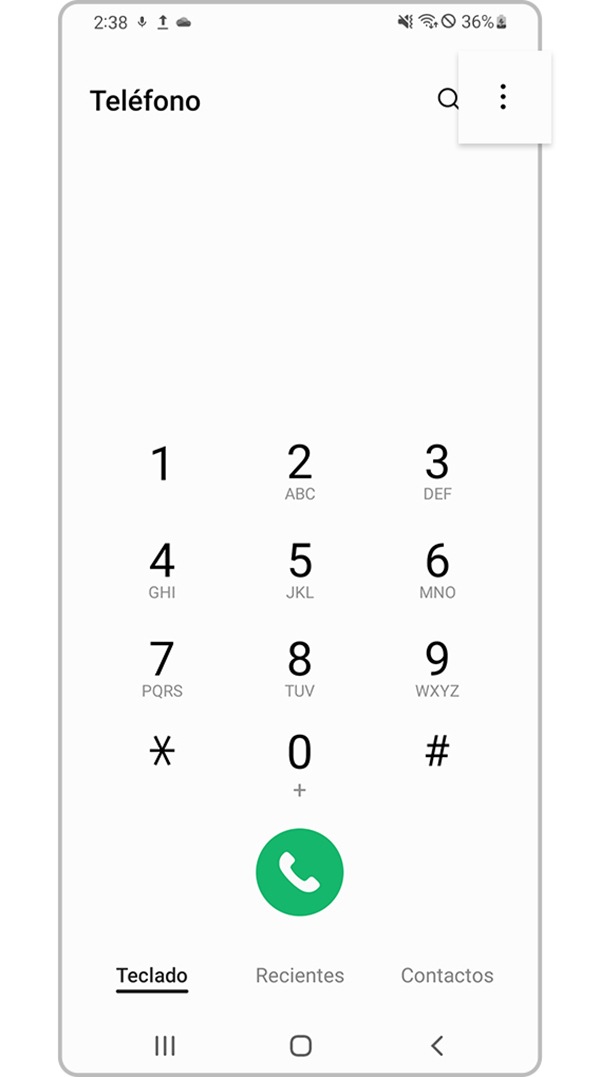This screenshot has width=600, height=1077.
Task: Tap the 8 TUV key
Action: pyautogui.click(x=300, y=668)
